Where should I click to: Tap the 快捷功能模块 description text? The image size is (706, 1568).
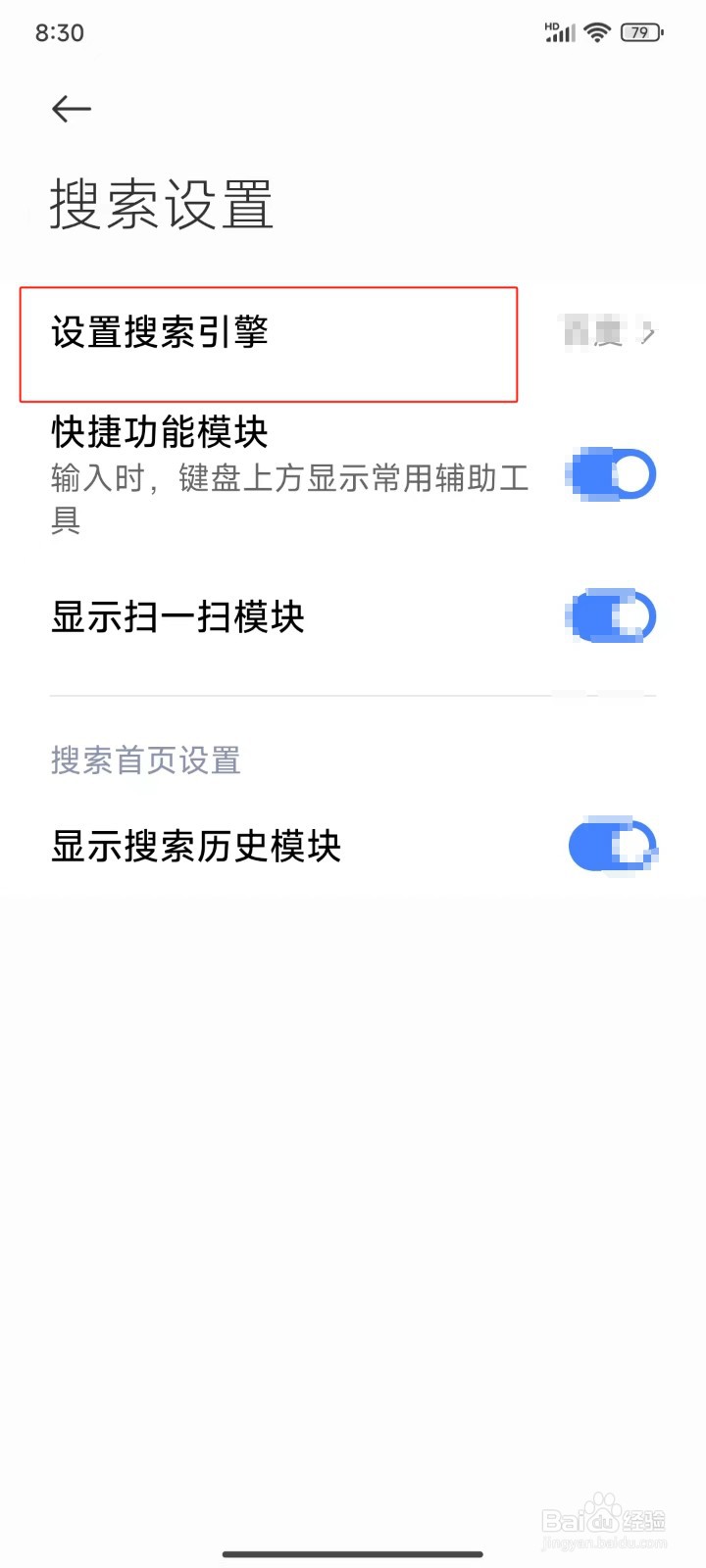click(x=284, y=498)
